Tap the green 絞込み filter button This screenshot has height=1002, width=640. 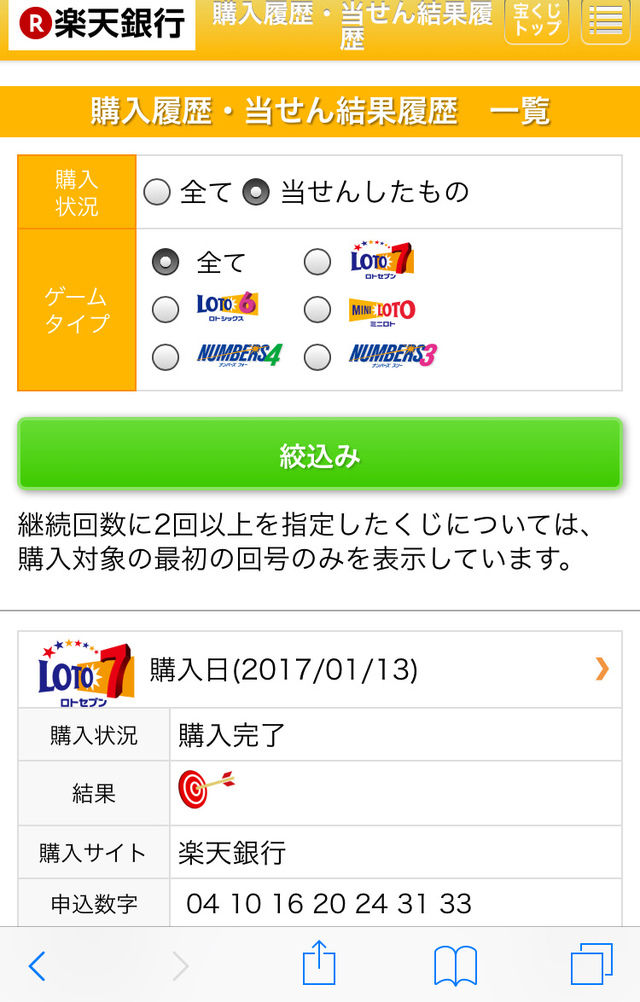[319, 456]
